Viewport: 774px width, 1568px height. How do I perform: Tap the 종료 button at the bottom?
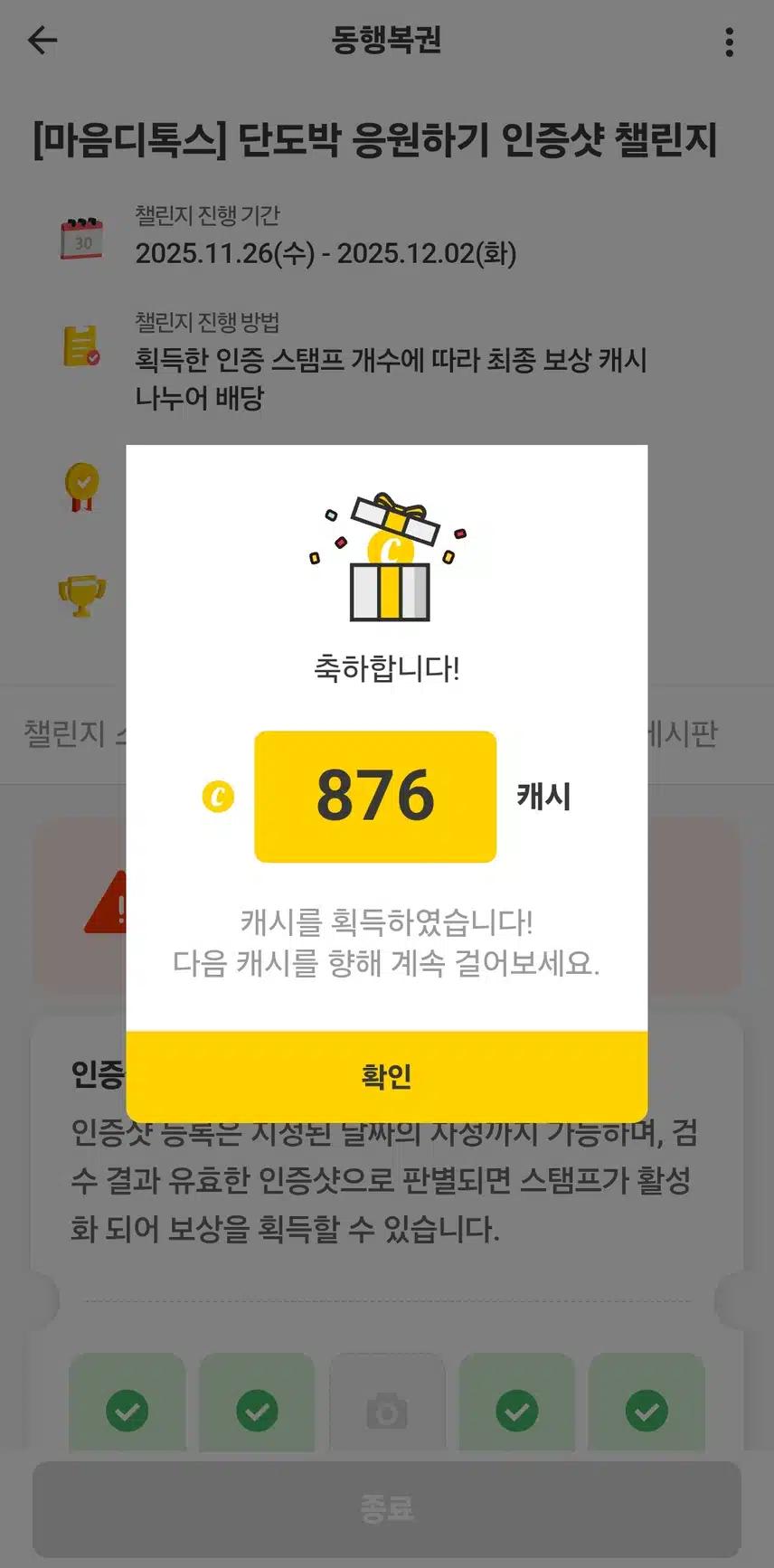click(x=386, y=1508)
